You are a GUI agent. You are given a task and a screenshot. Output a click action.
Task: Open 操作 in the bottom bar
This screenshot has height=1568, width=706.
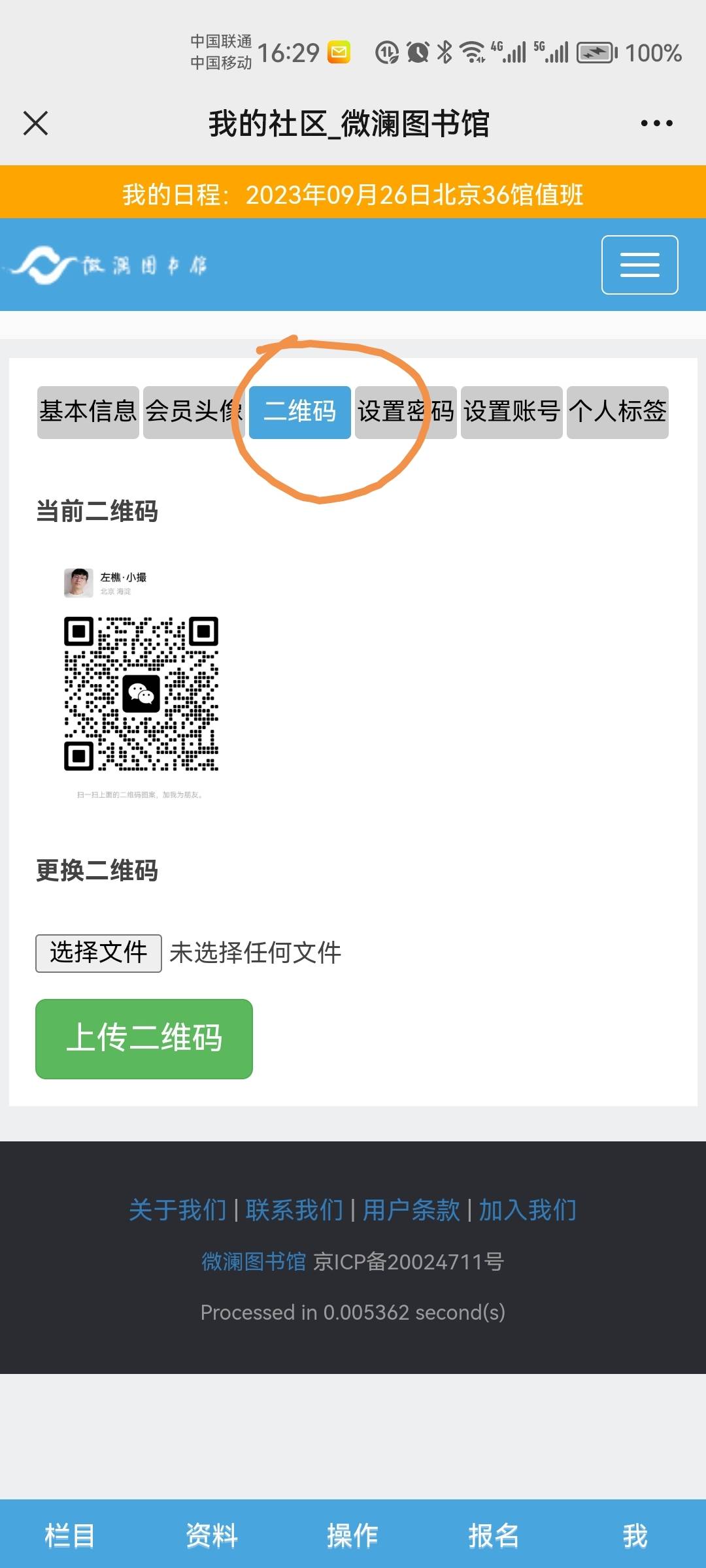tap(352, 1535)
